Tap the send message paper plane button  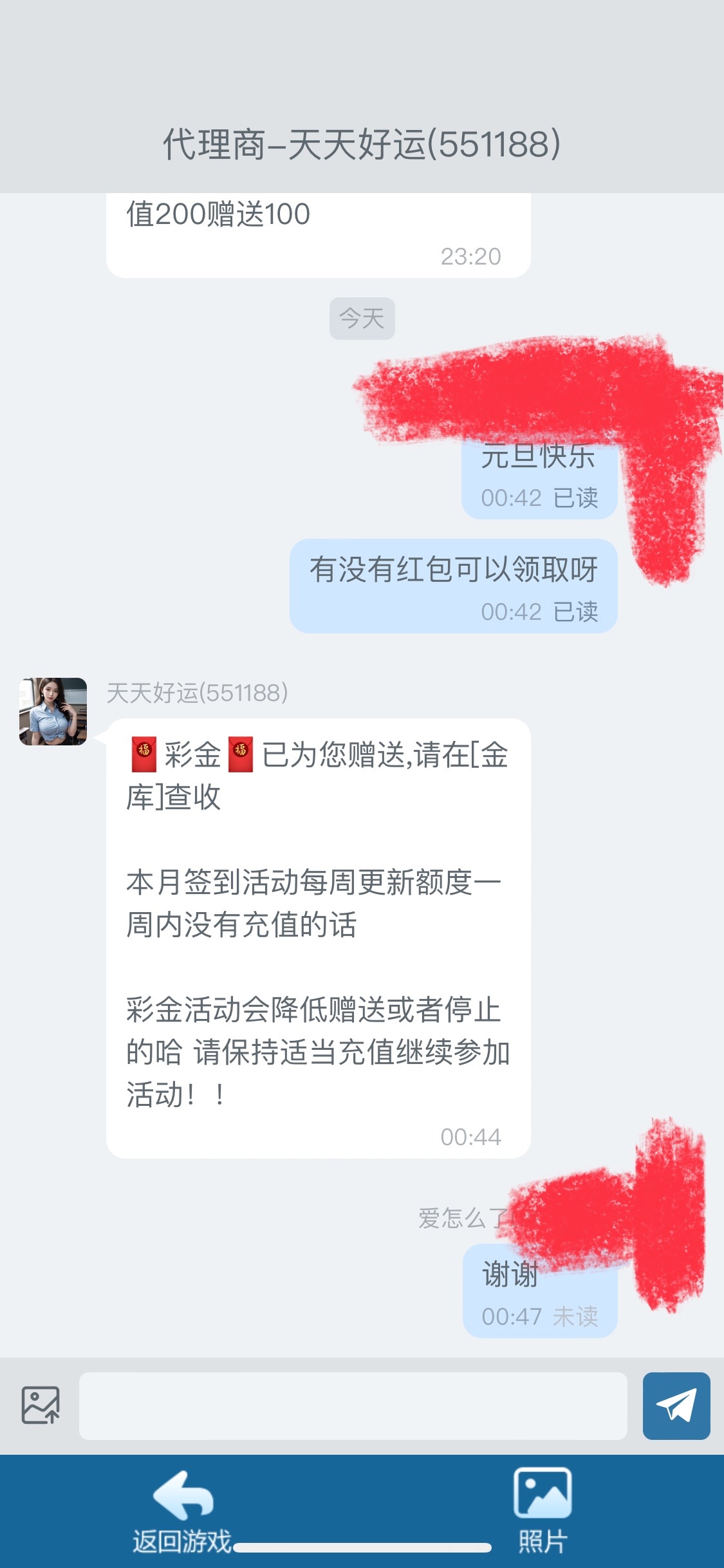pos(676,1405)
